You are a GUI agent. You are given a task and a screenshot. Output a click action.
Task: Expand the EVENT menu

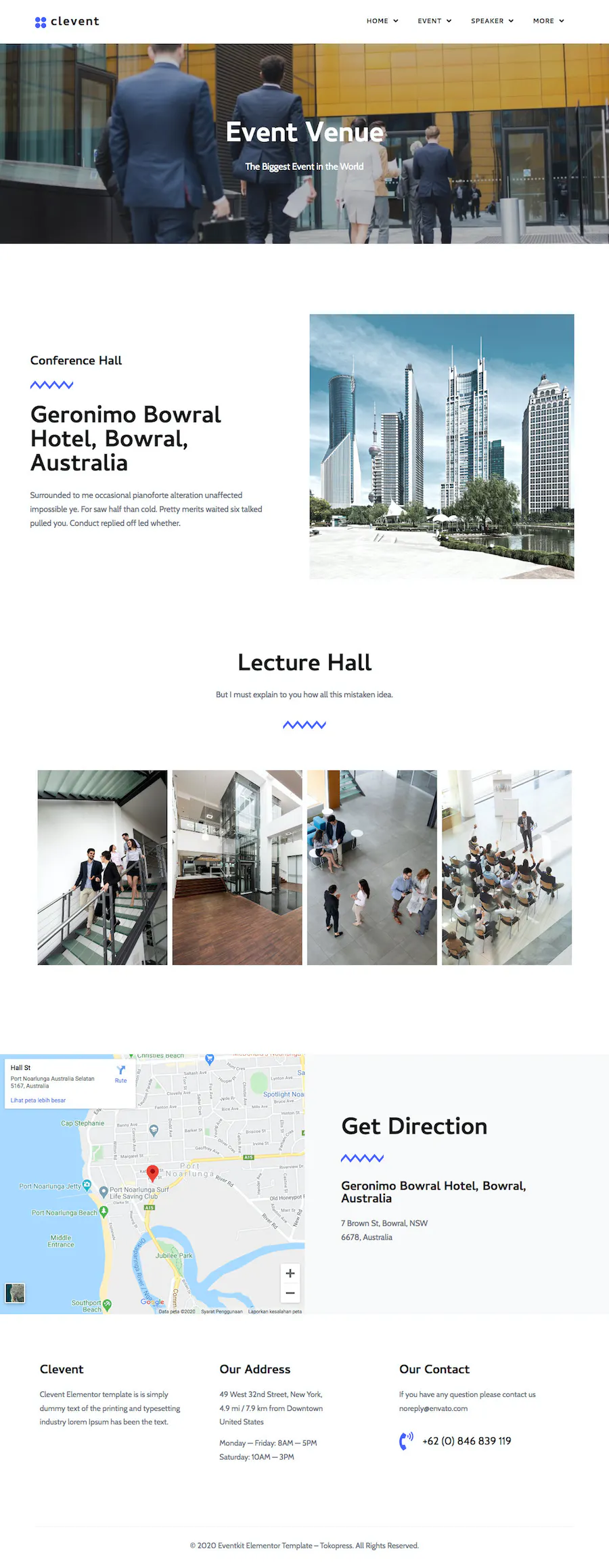[434, 21]
